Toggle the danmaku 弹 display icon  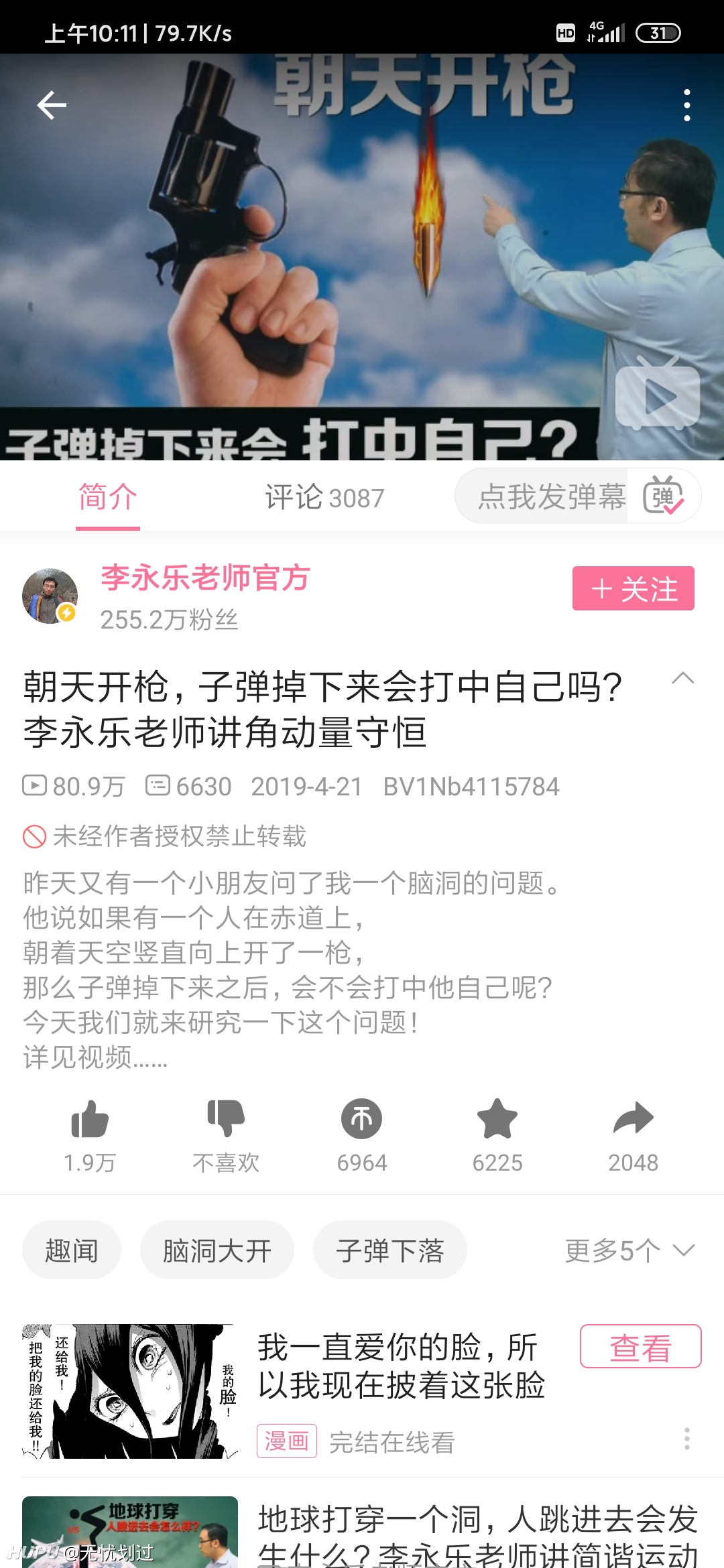click(664, 496)
